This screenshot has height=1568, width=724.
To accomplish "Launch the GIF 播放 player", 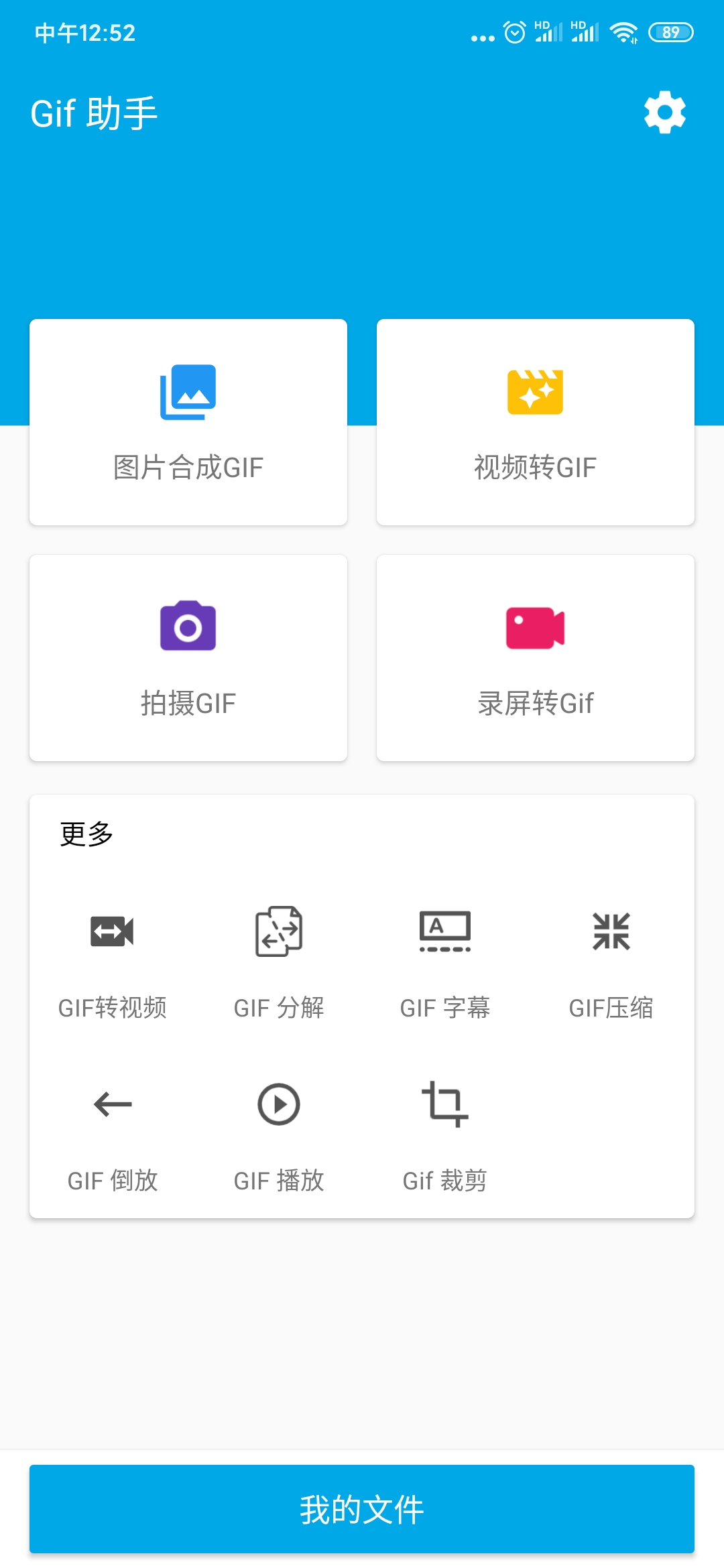I will (279, 1135).
